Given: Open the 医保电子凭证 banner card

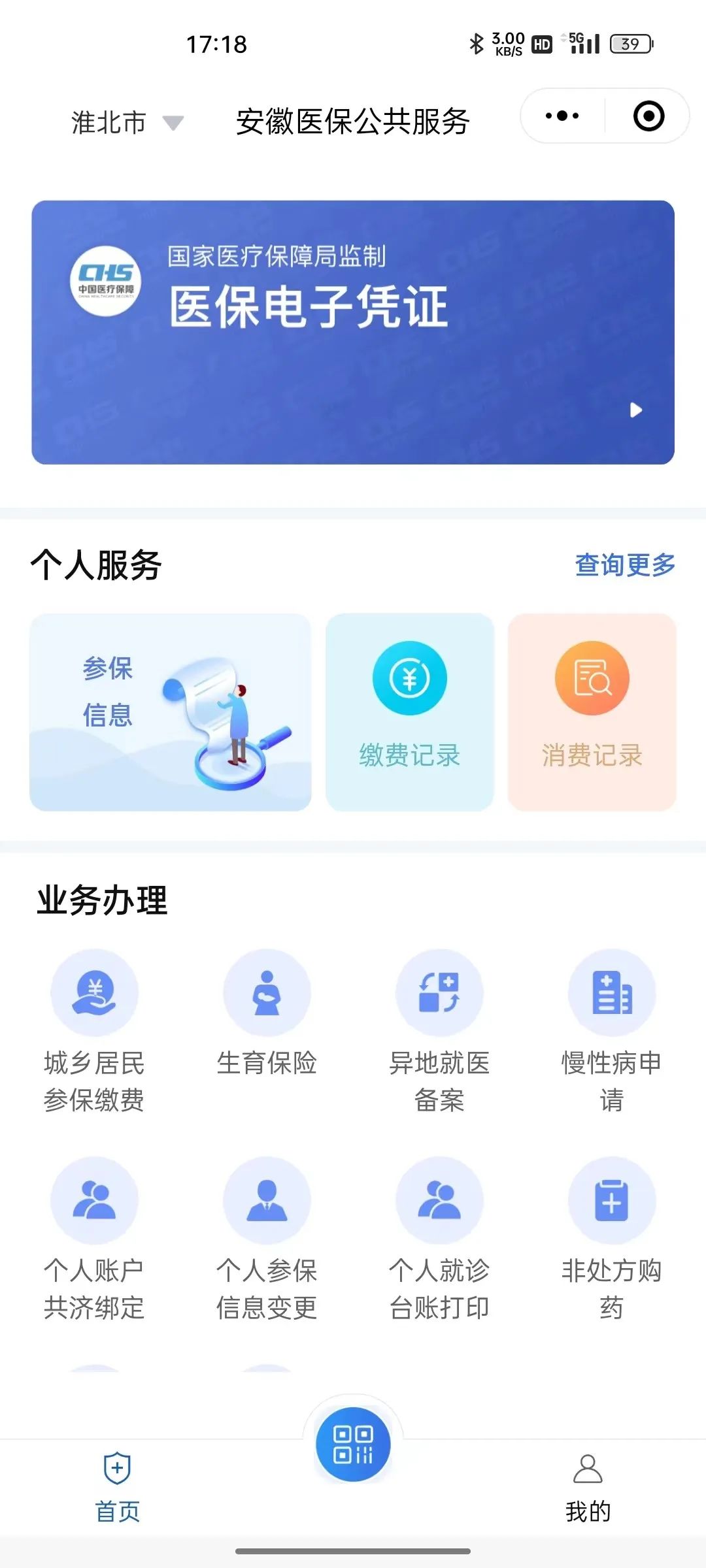Looking at the screenshot, I should pos(353,333).
